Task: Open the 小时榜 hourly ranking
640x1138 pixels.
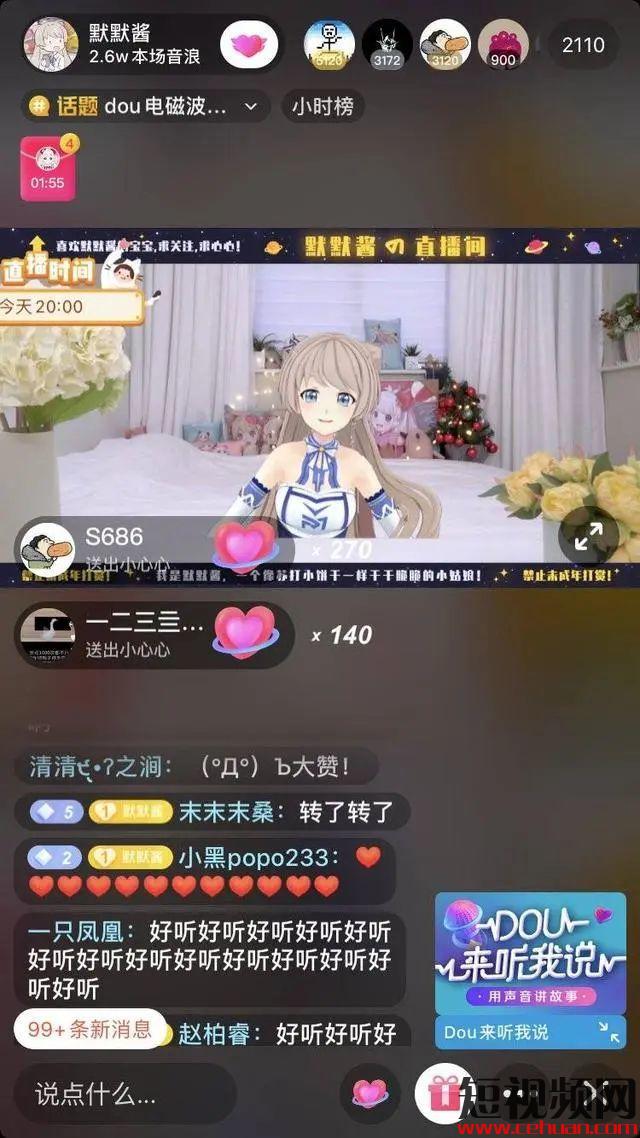Action: [x=322, y=106]
